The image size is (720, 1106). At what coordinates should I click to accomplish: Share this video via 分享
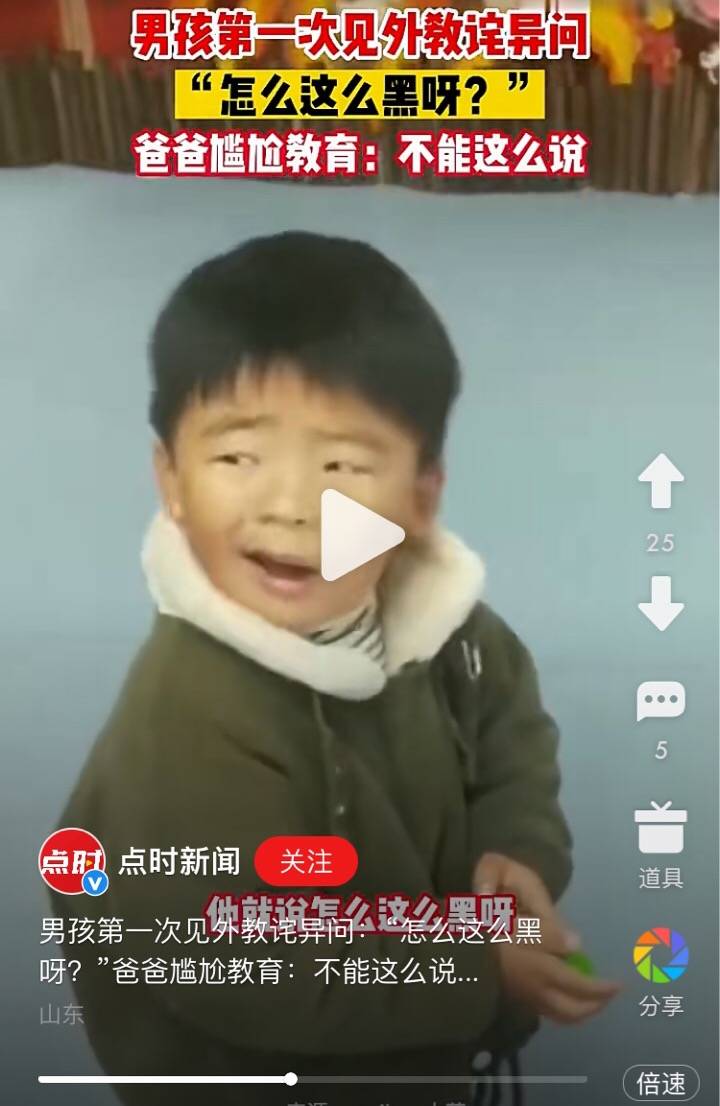[x=660, y=956]
